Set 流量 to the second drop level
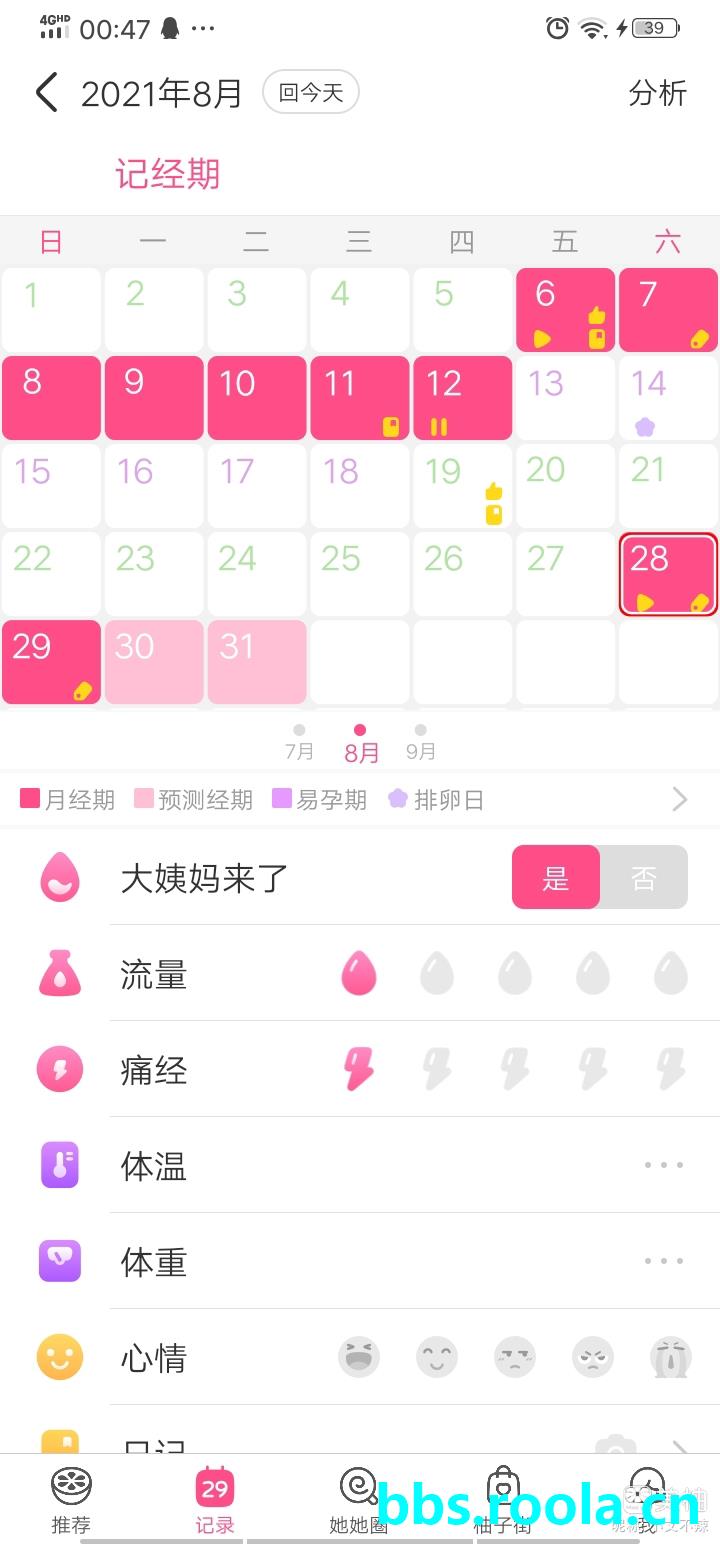 pyautogui.click(x=437, y=973)
